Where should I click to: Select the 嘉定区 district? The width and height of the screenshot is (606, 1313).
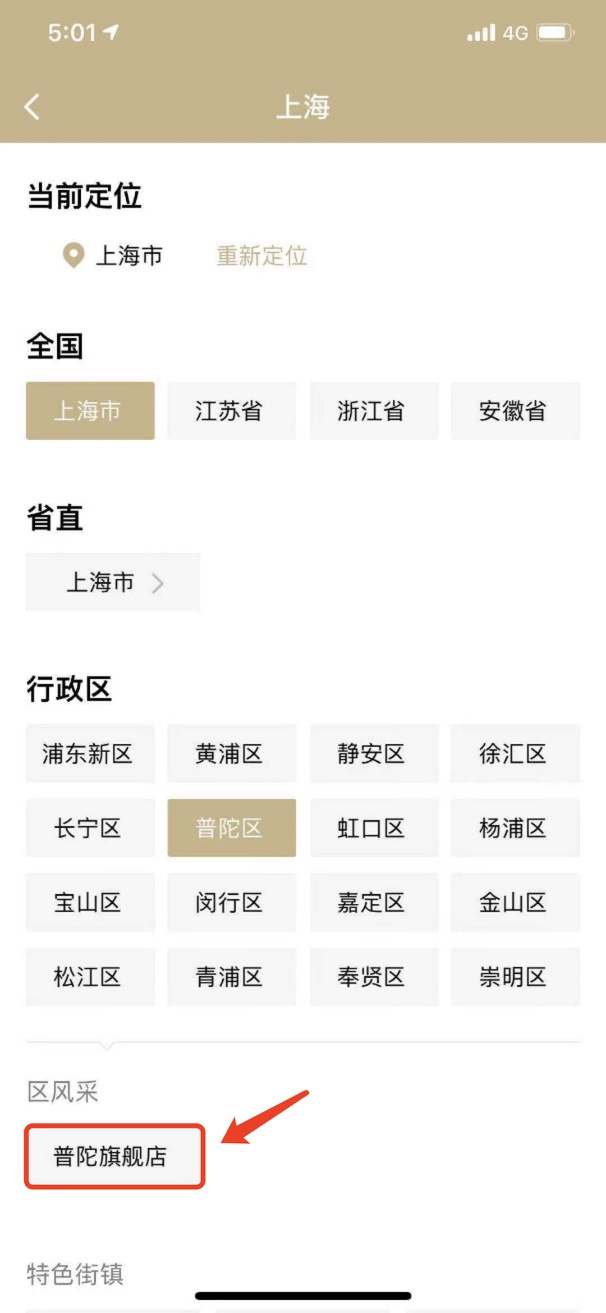[372, 903]
